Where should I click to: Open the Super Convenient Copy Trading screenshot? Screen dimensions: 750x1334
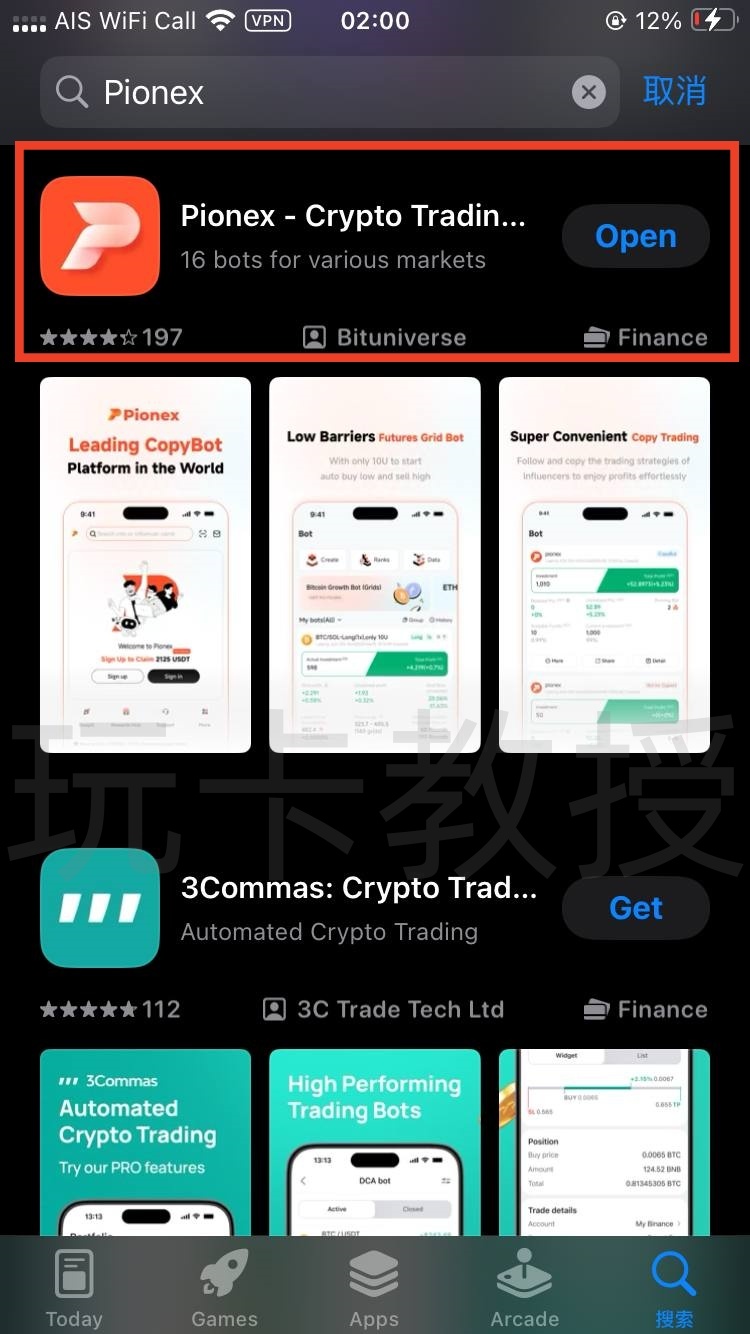[x=604, y=565]
